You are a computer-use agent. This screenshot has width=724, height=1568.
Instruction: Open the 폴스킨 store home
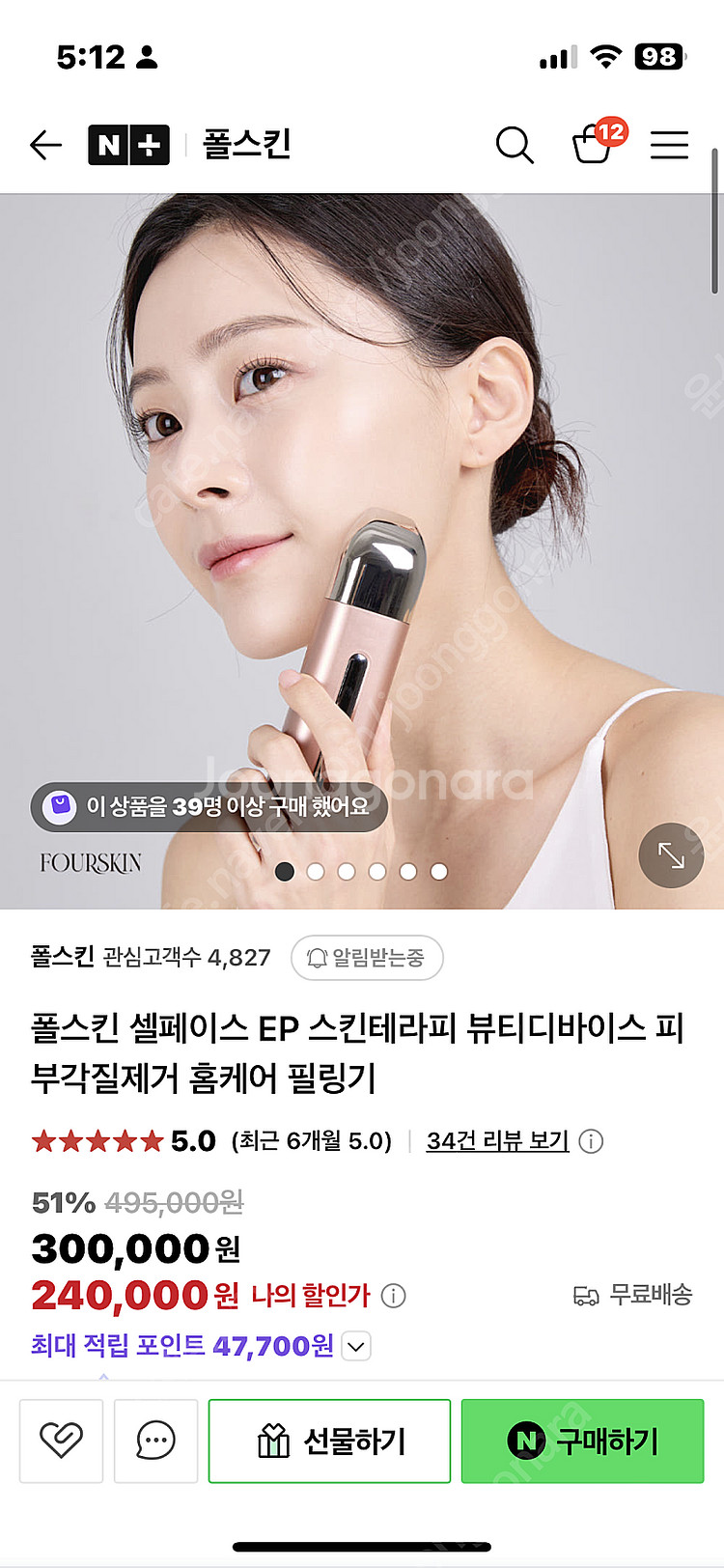247,145
